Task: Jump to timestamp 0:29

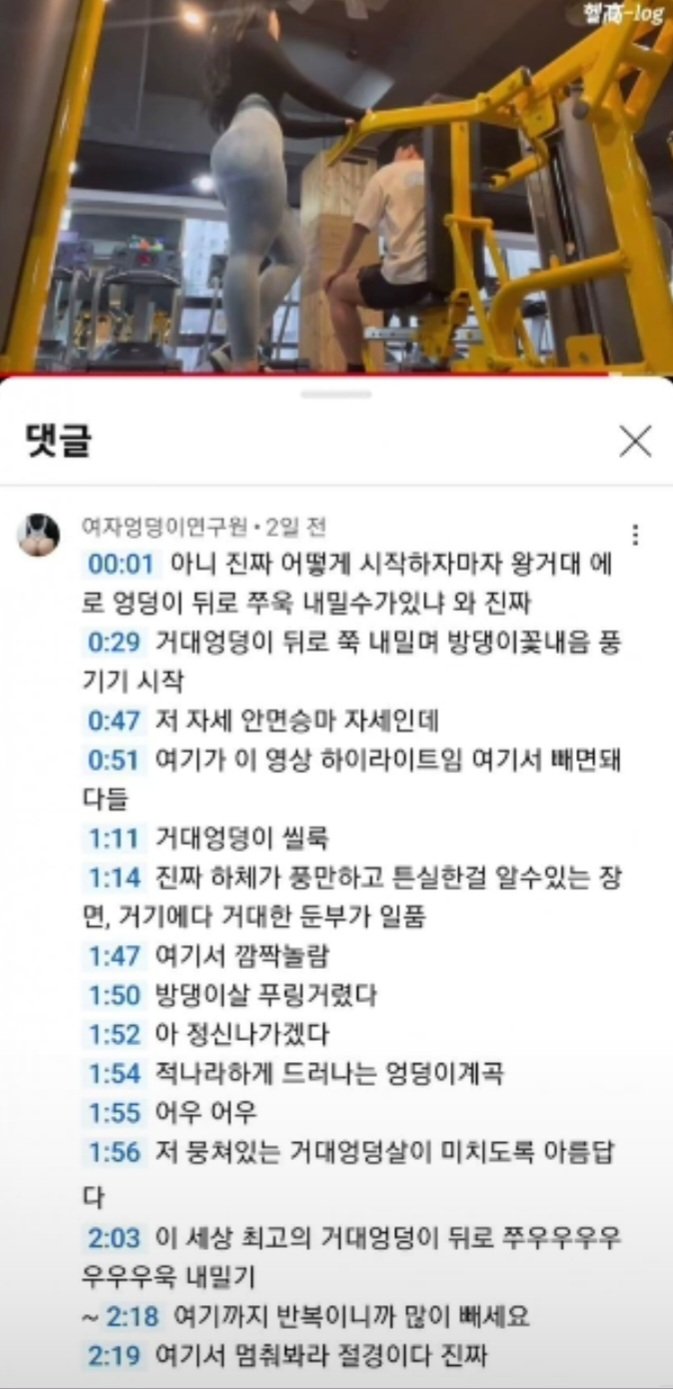Action: click(x=112, y=642)
